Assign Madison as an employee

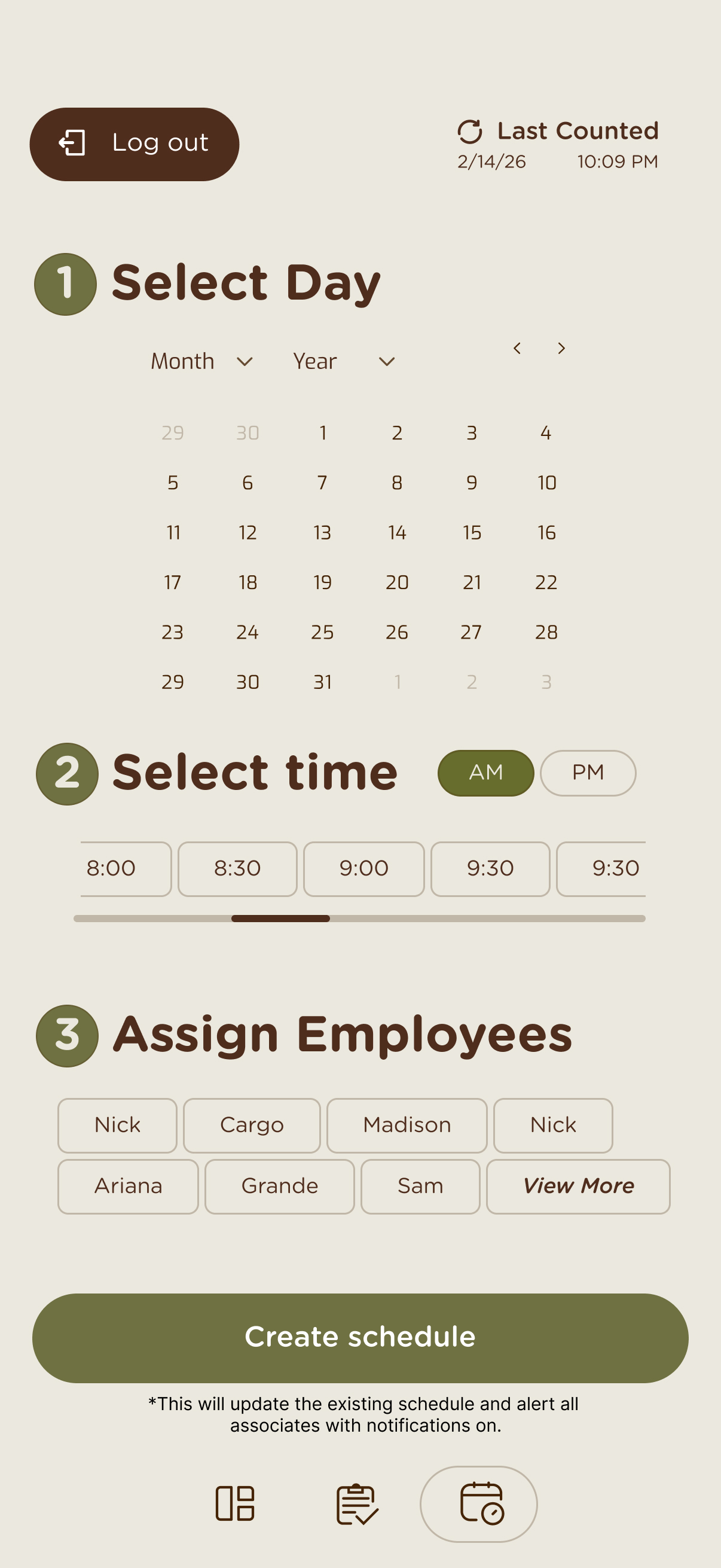(x=407, y=1125)
